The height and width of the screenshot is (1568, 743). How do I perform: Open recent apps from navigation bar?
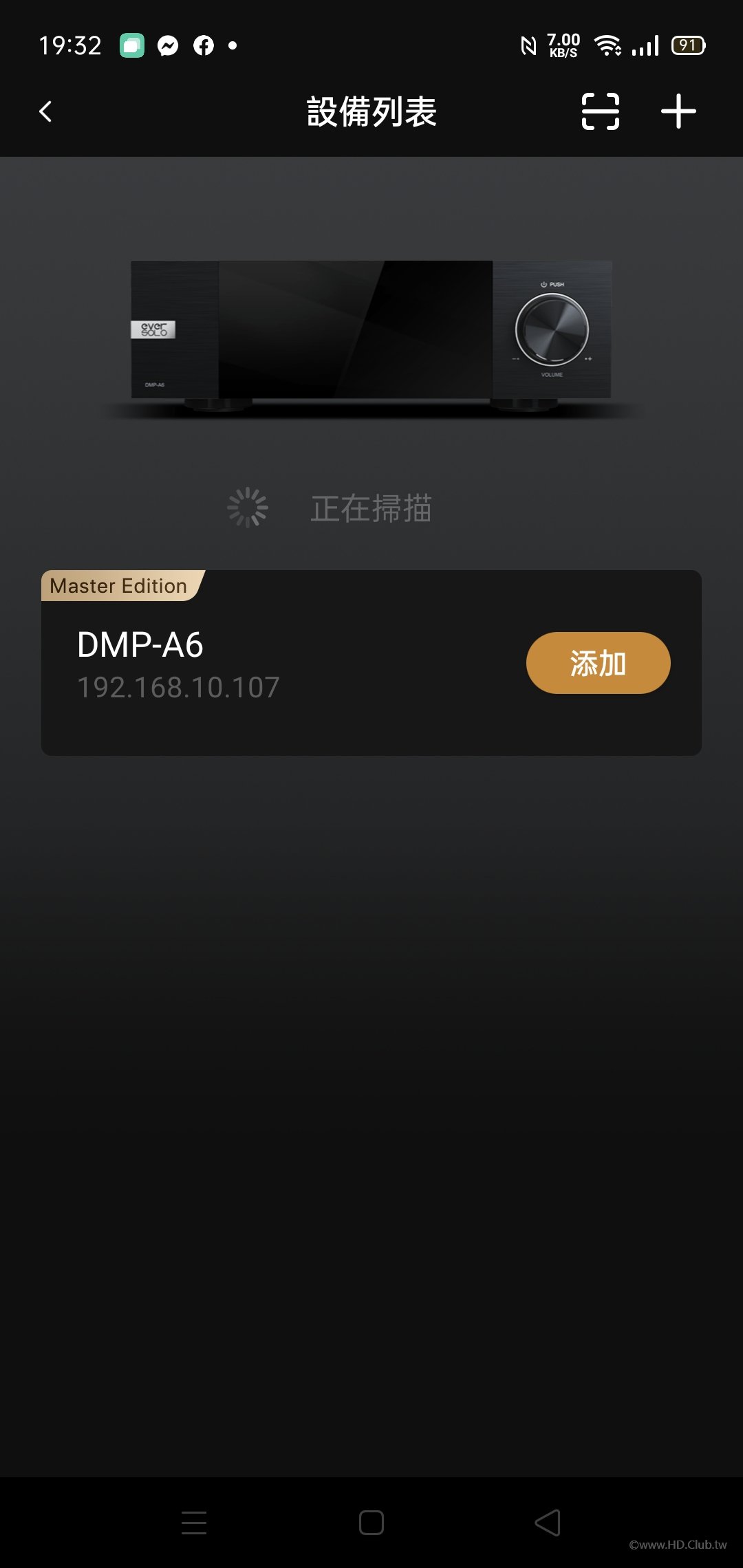(194, 1523)
